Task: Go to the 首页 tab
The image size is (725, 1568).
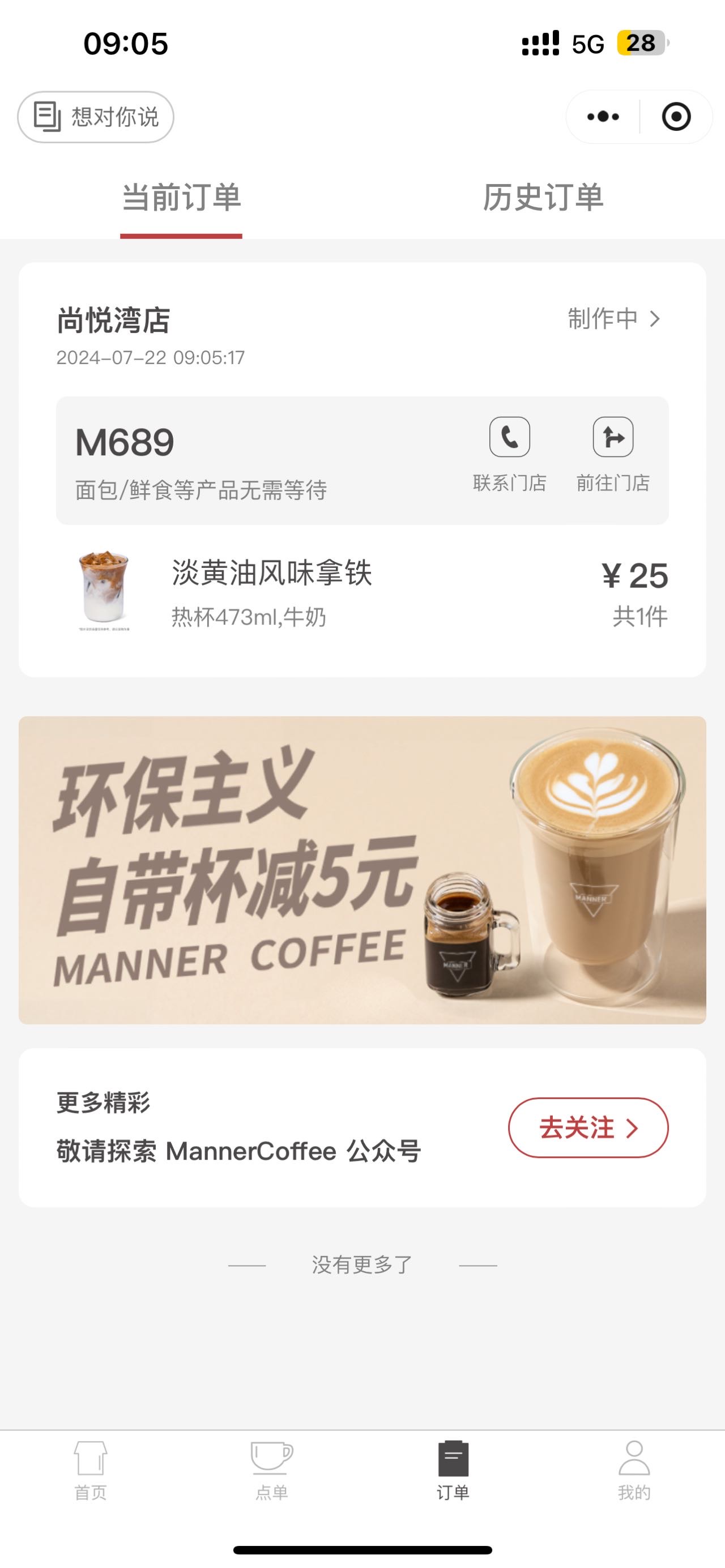Action: coord(91,1471)
